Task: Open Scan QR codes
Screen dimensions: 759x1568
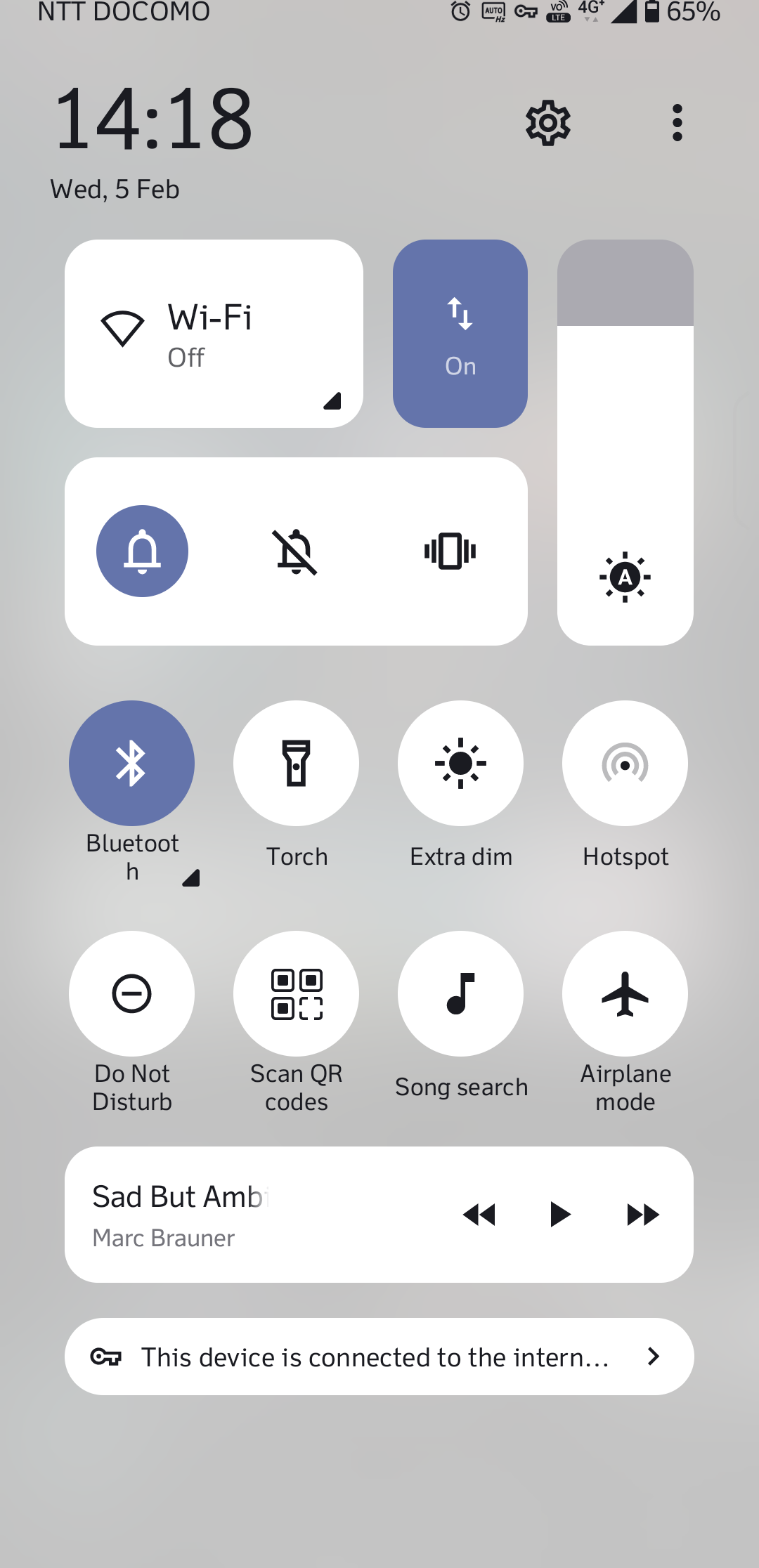Action: click(x=296, y=993)
